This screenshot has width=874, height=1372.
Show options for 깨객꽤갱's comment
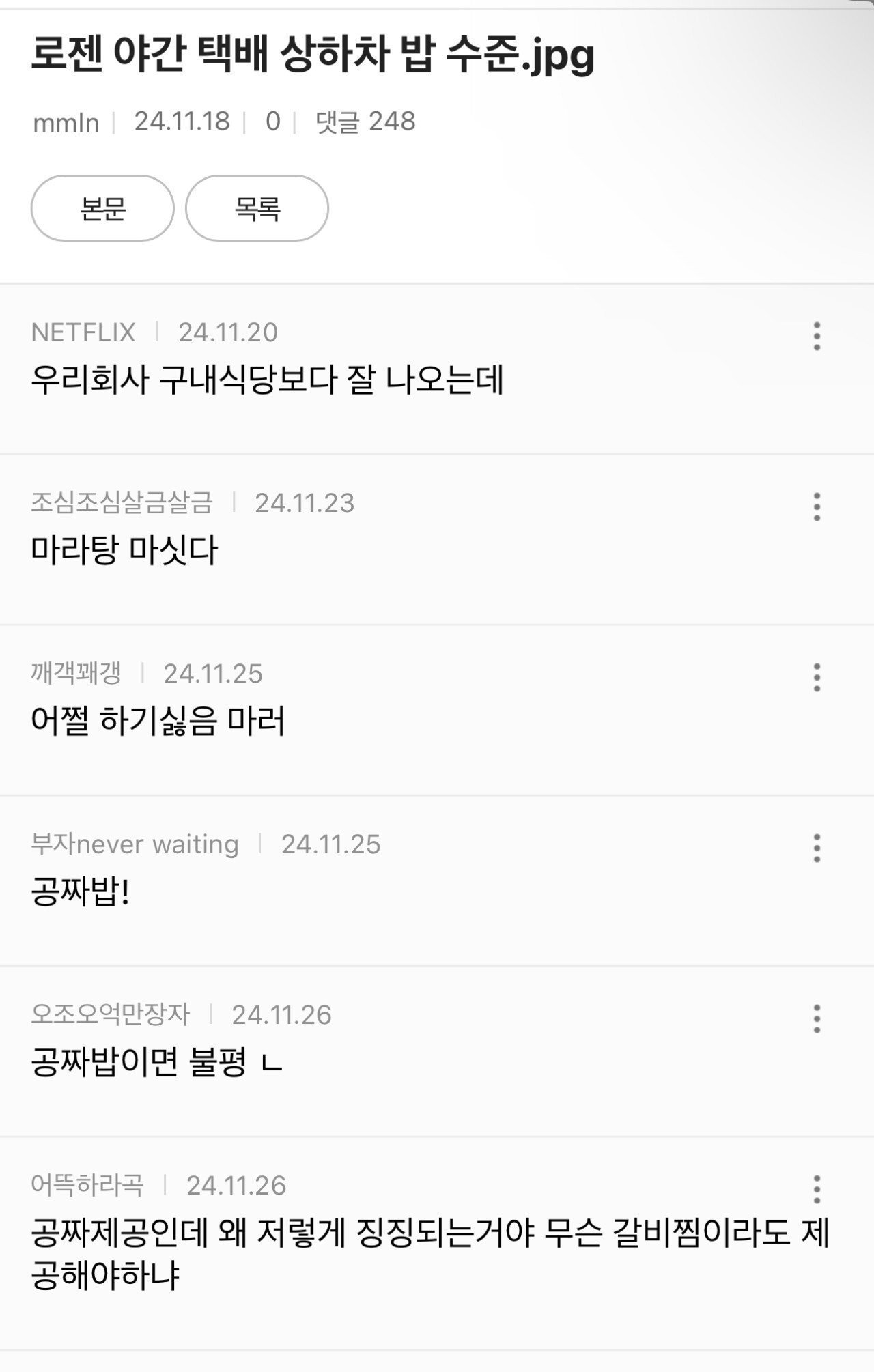(x=817, y=677)
